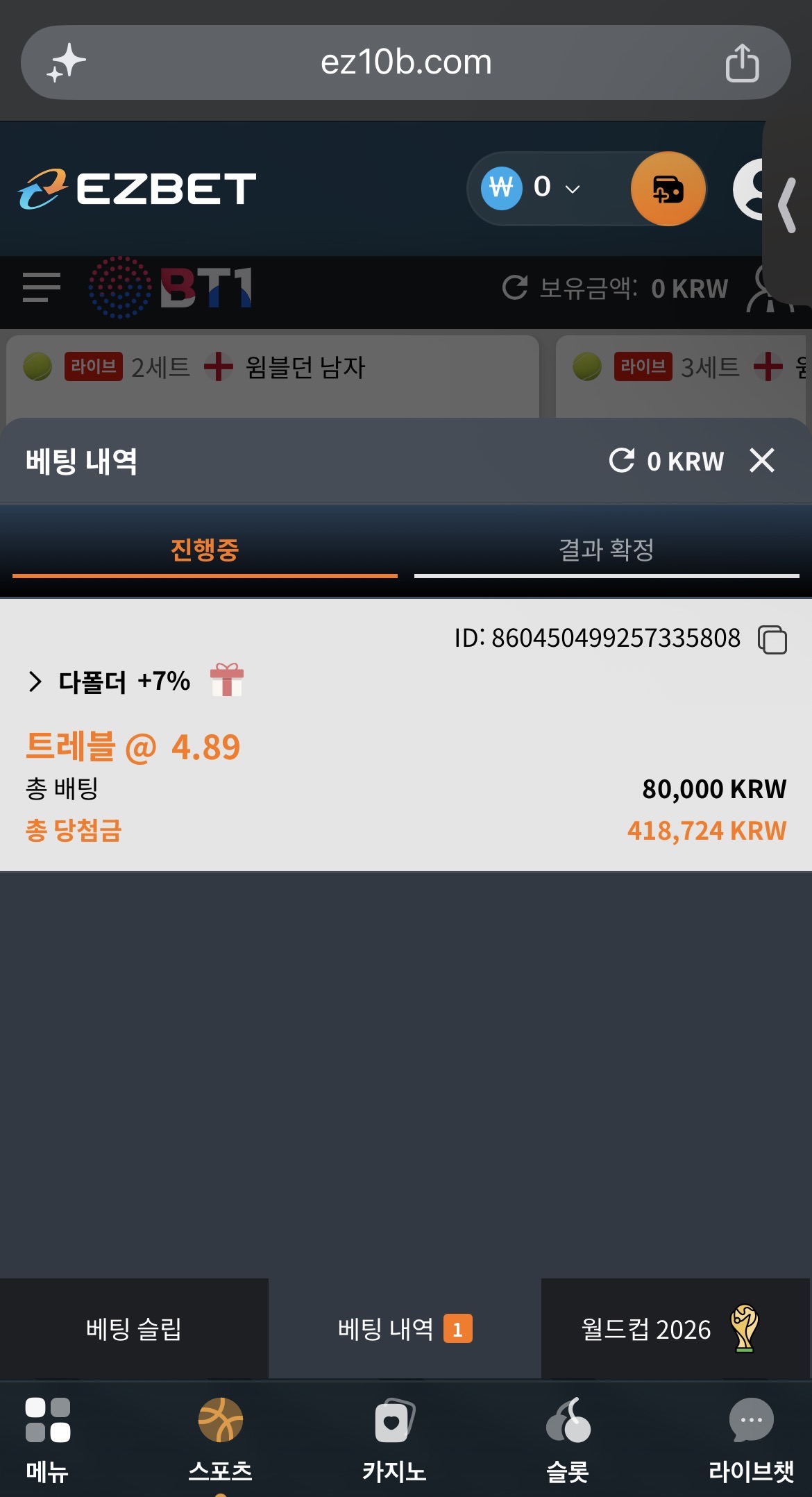Open the side panel arrow handle
The height and width of the screenshot is (1497, 812).
(787, 205)
